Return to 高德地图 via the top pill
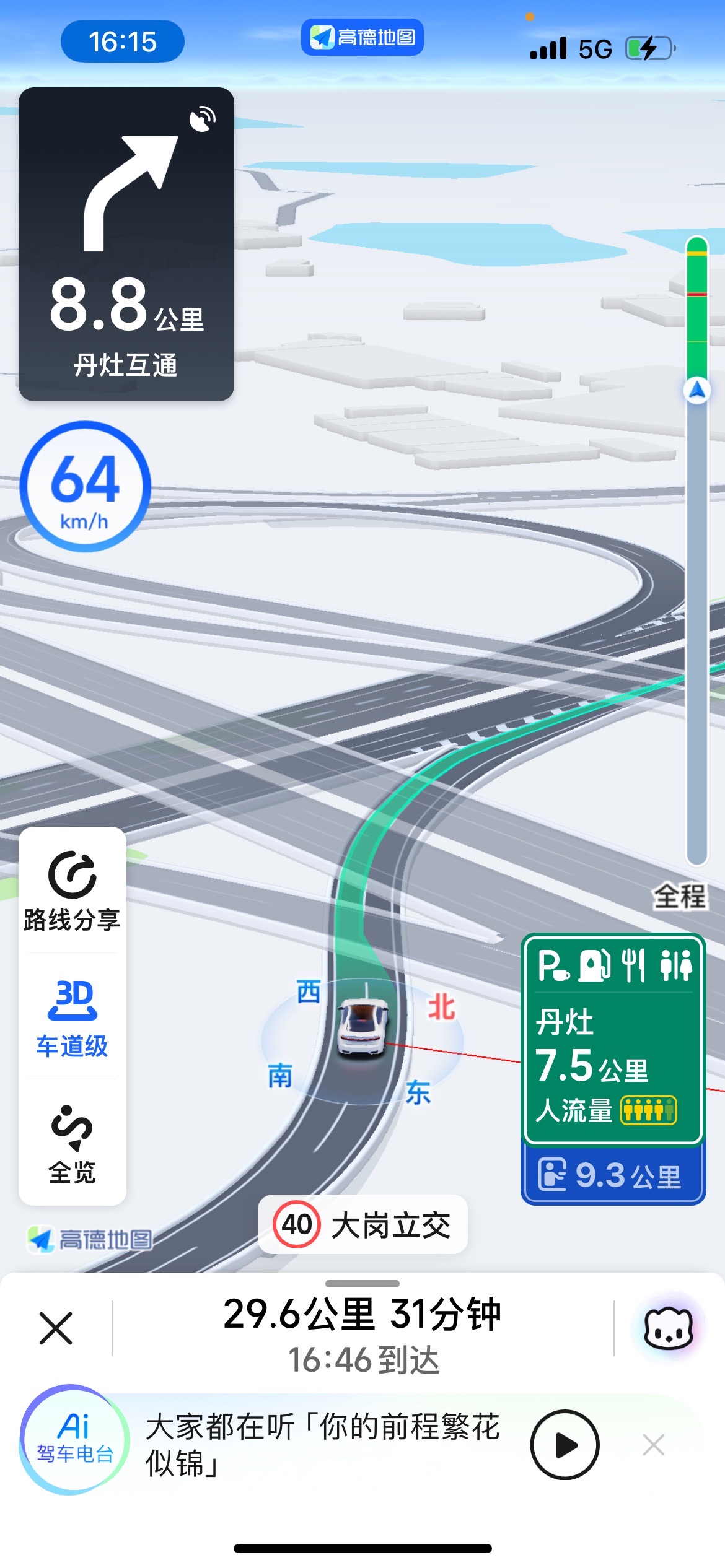Screen dimensions: 725x1568 (362, 37)
